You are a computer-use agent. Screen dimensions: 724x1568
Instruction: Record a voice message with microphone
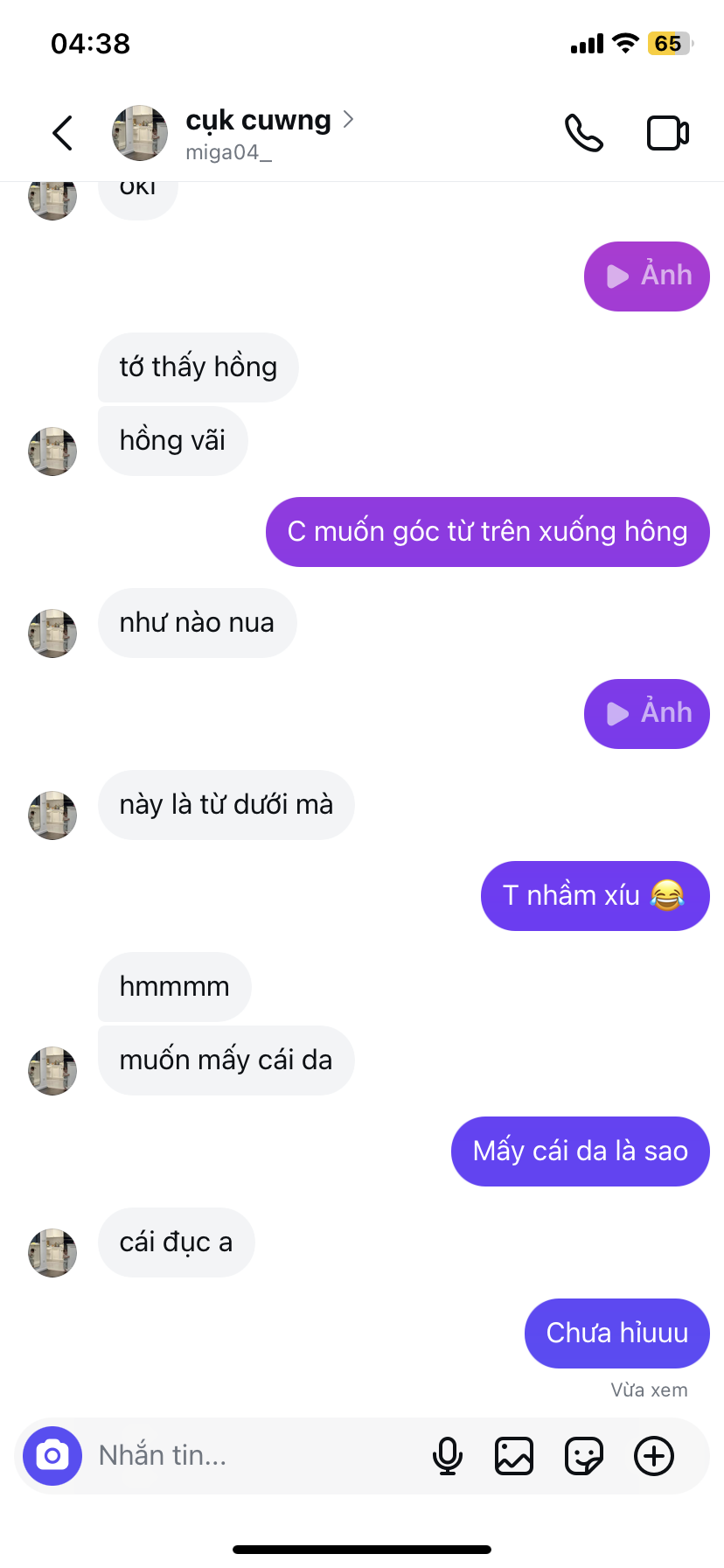point(448,1456)
